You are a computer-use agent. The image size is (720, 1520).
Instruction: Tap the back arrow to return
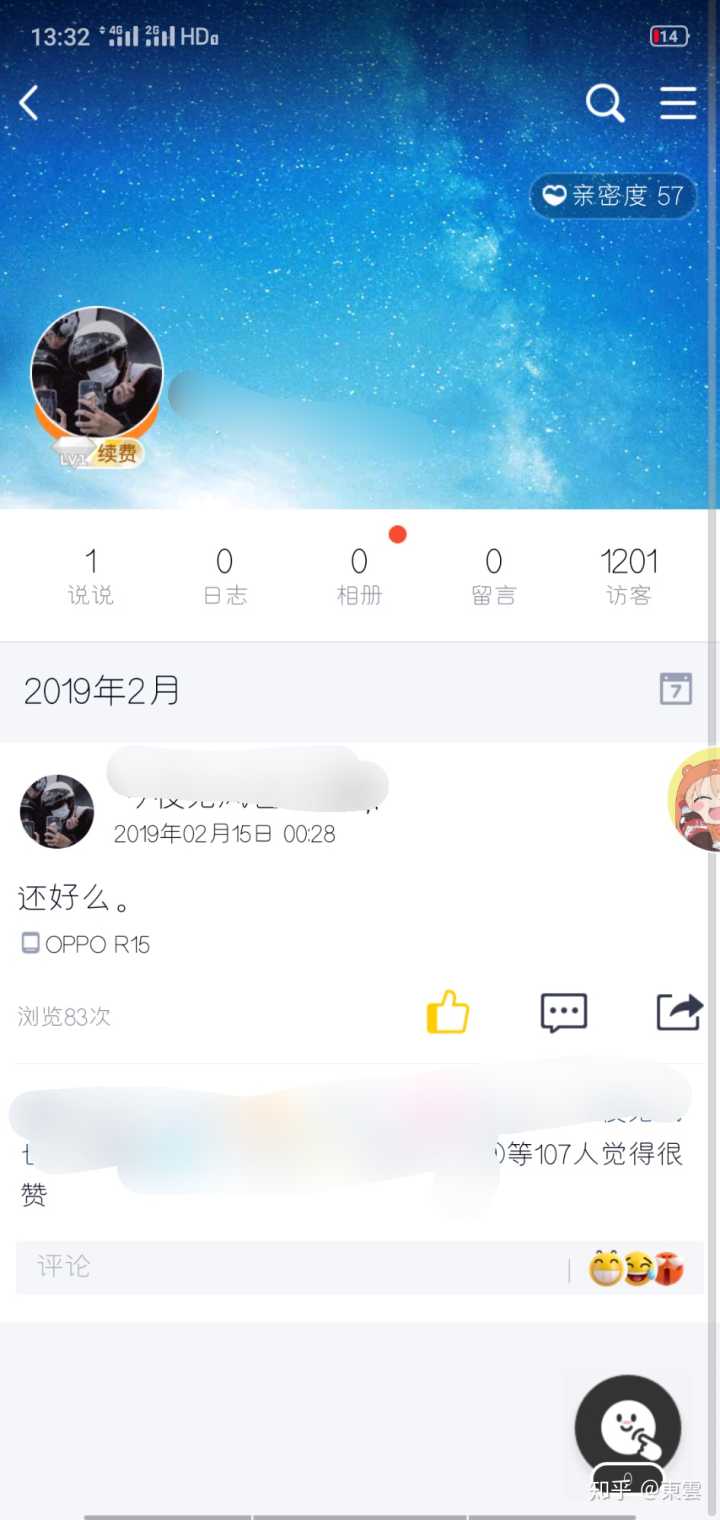point(28,103)
